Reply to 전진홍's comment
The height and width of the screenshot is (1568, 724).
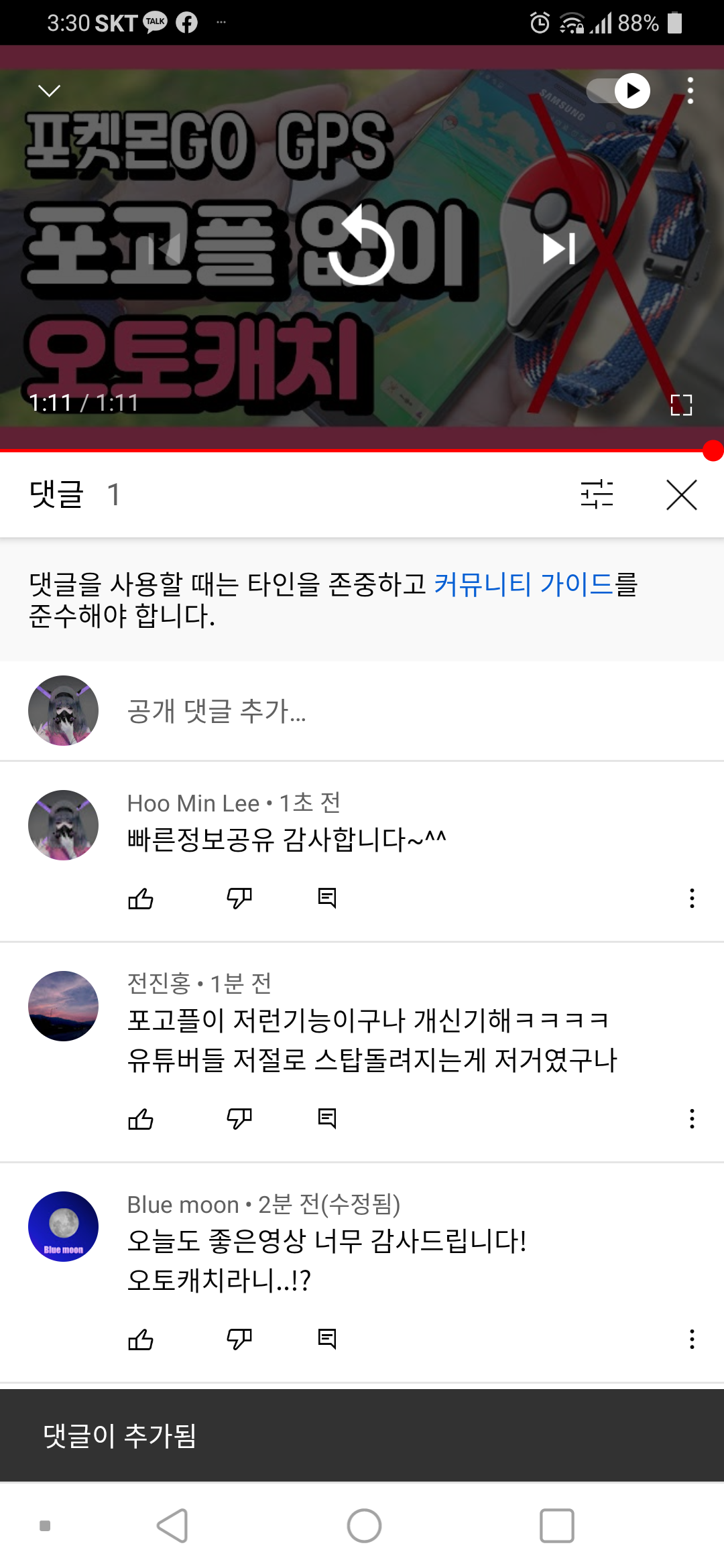click(x=327, y=1118)
